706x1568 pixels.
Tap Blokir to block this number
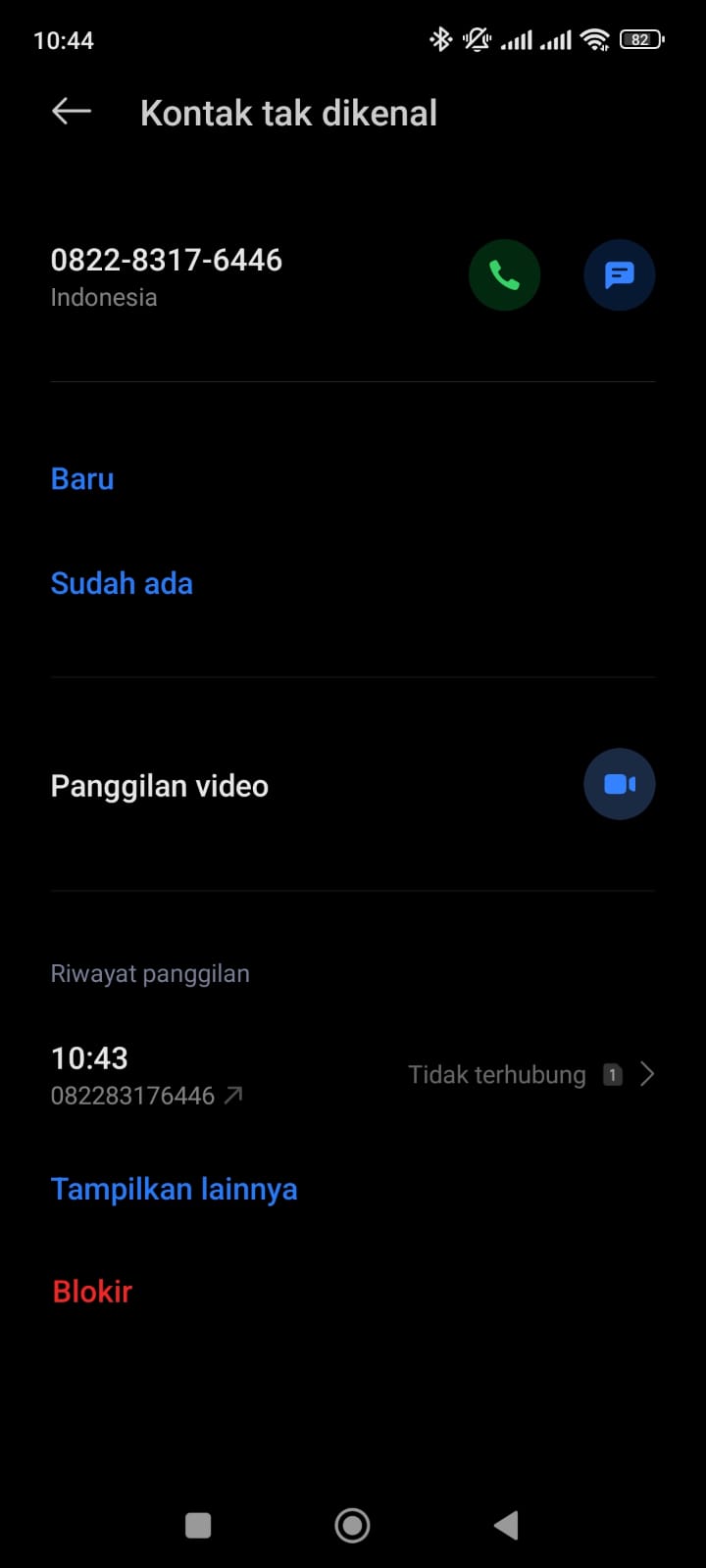click(x=92, y=1292)
